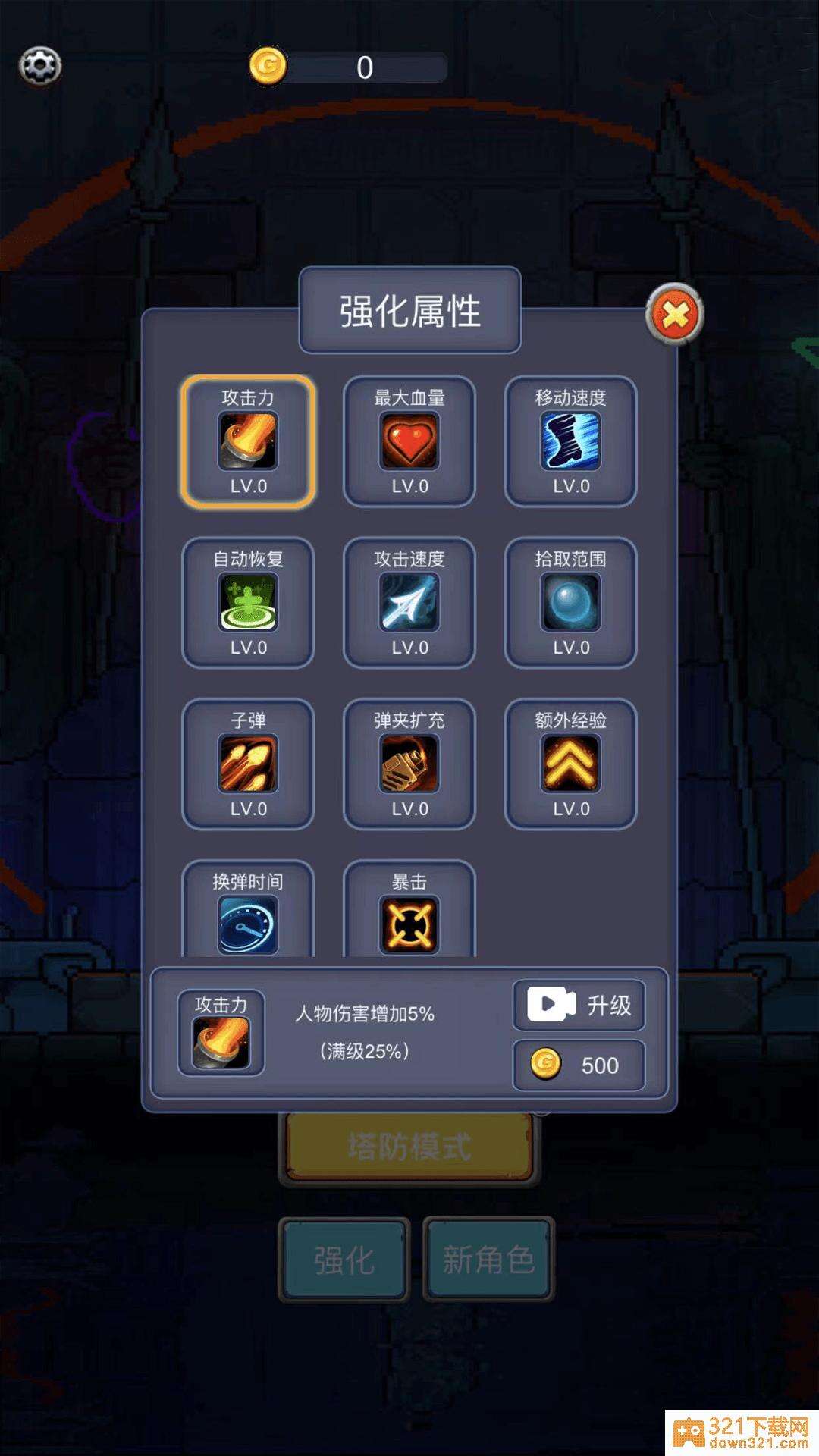819x1456 pixels.
Task: Choose the 移动速度 attribute tile
Action: pos(570,441)
